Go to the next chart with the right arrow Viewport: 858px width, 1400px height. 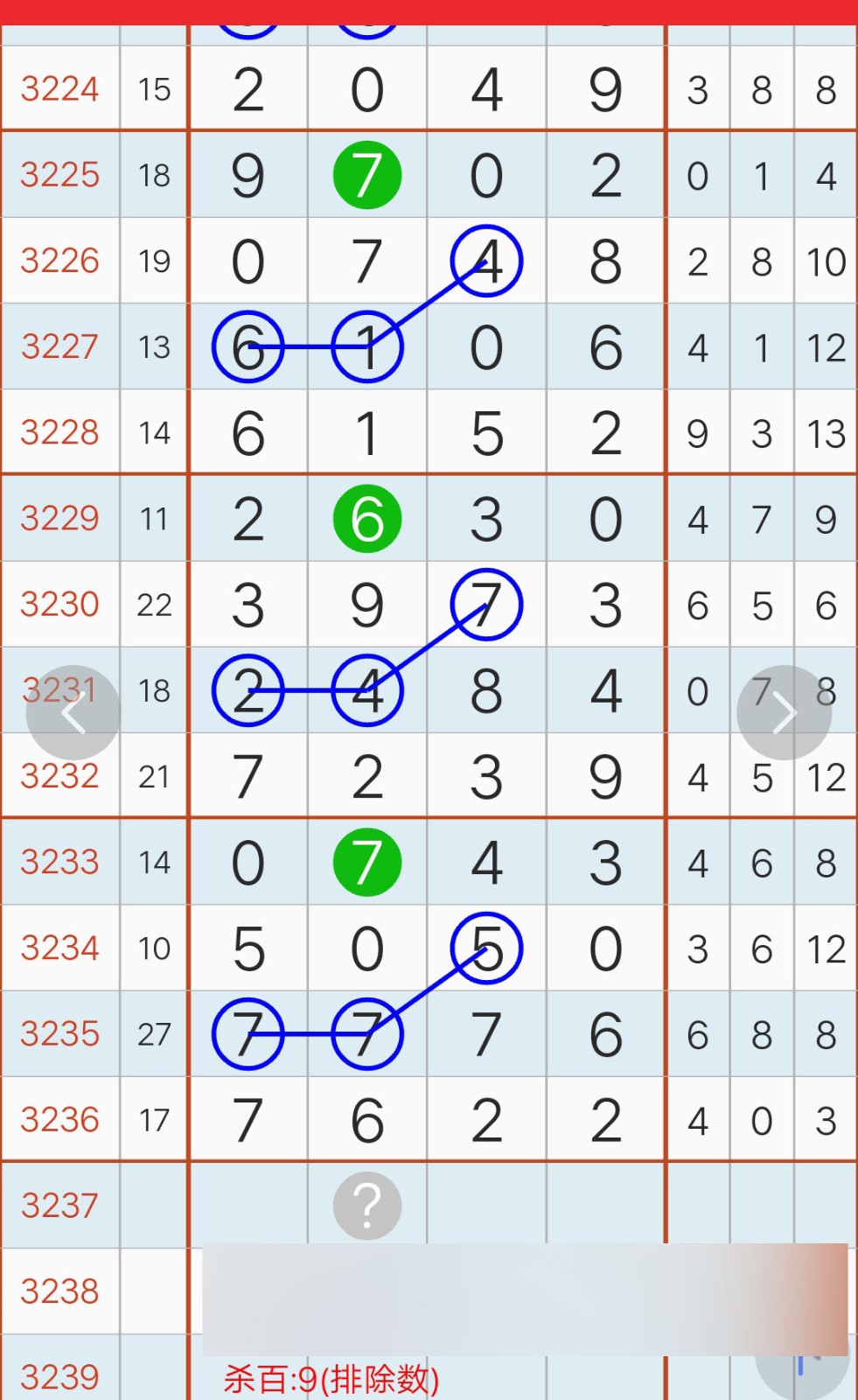point(784,712)
